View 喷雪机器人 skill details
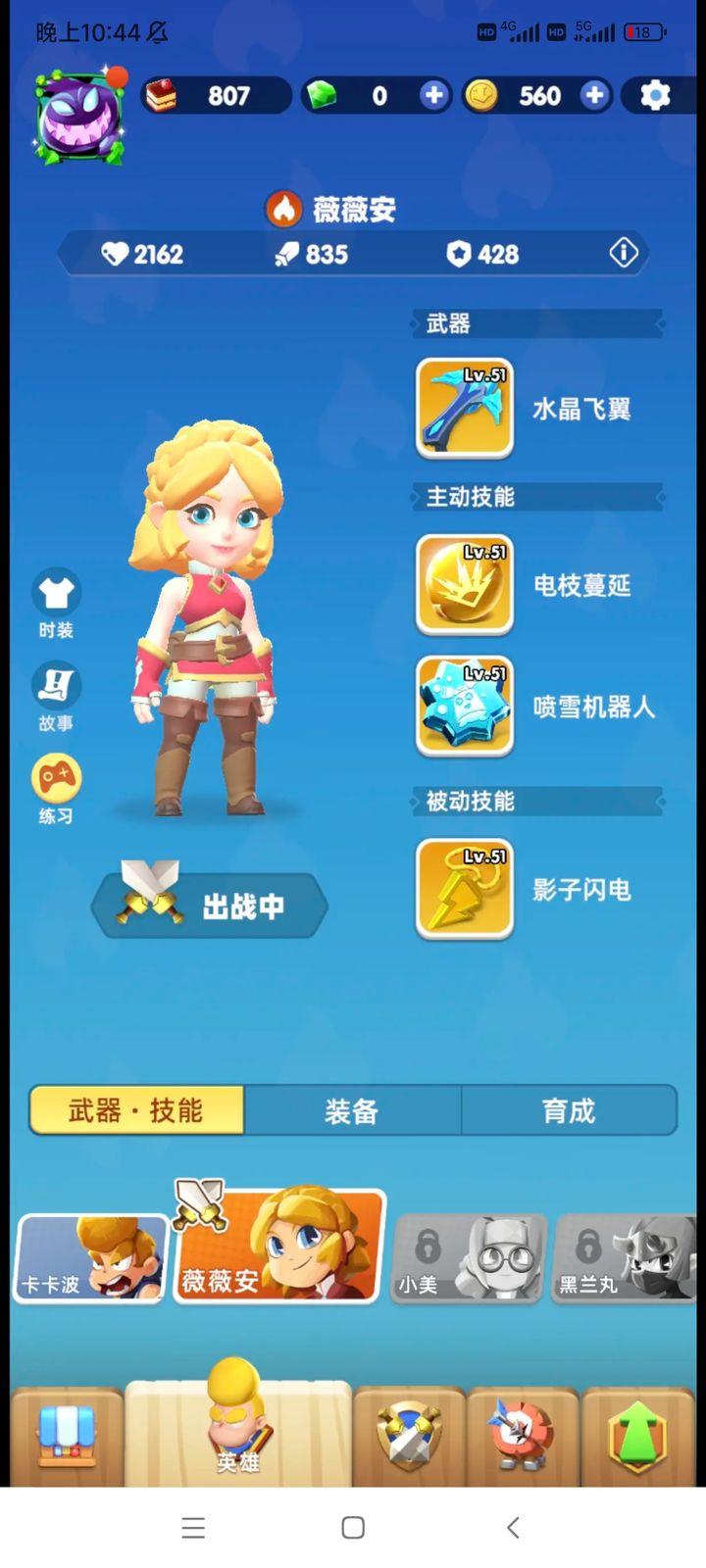Screen dimensions: 706x1568 [x=465, y=706]
